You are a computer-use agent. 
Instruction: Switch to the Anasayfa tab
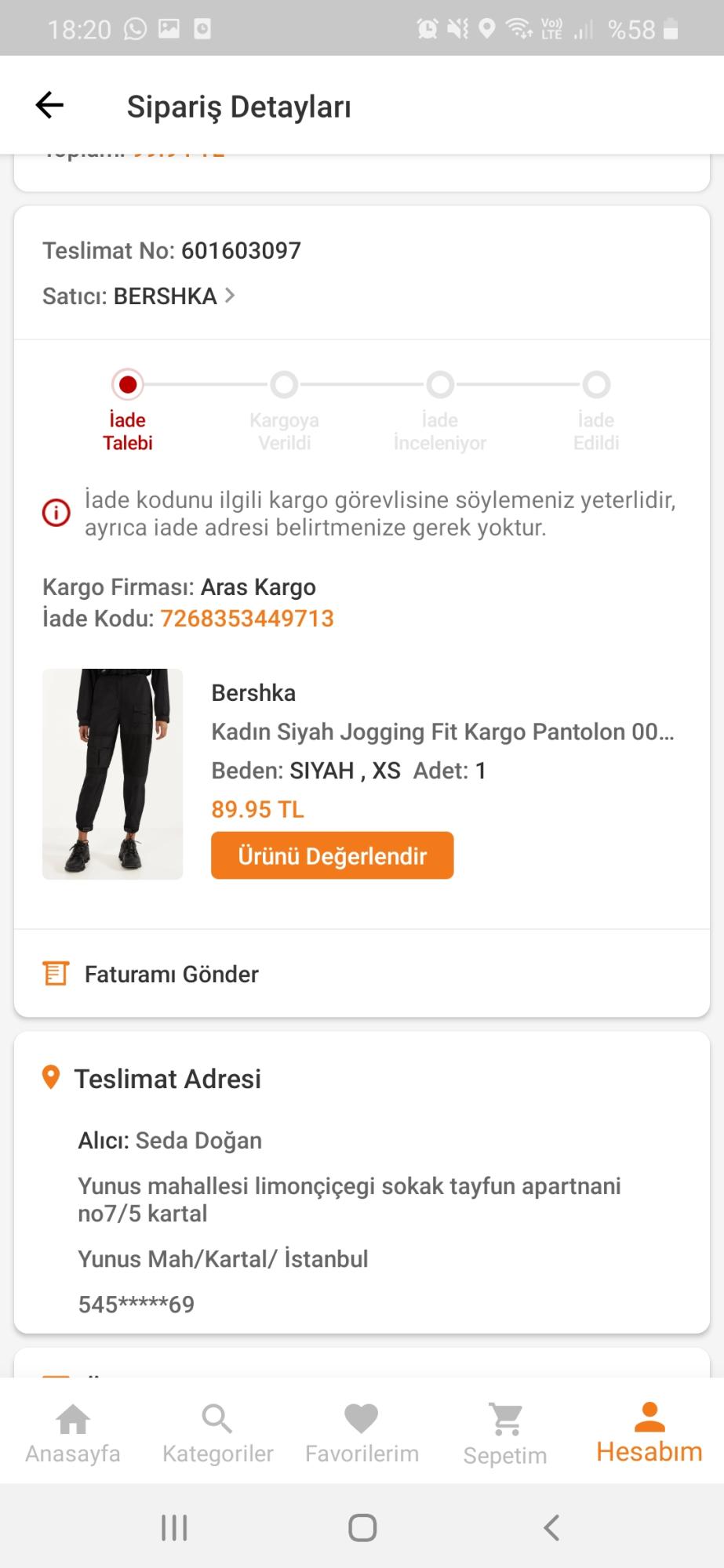click(73, 1433)
